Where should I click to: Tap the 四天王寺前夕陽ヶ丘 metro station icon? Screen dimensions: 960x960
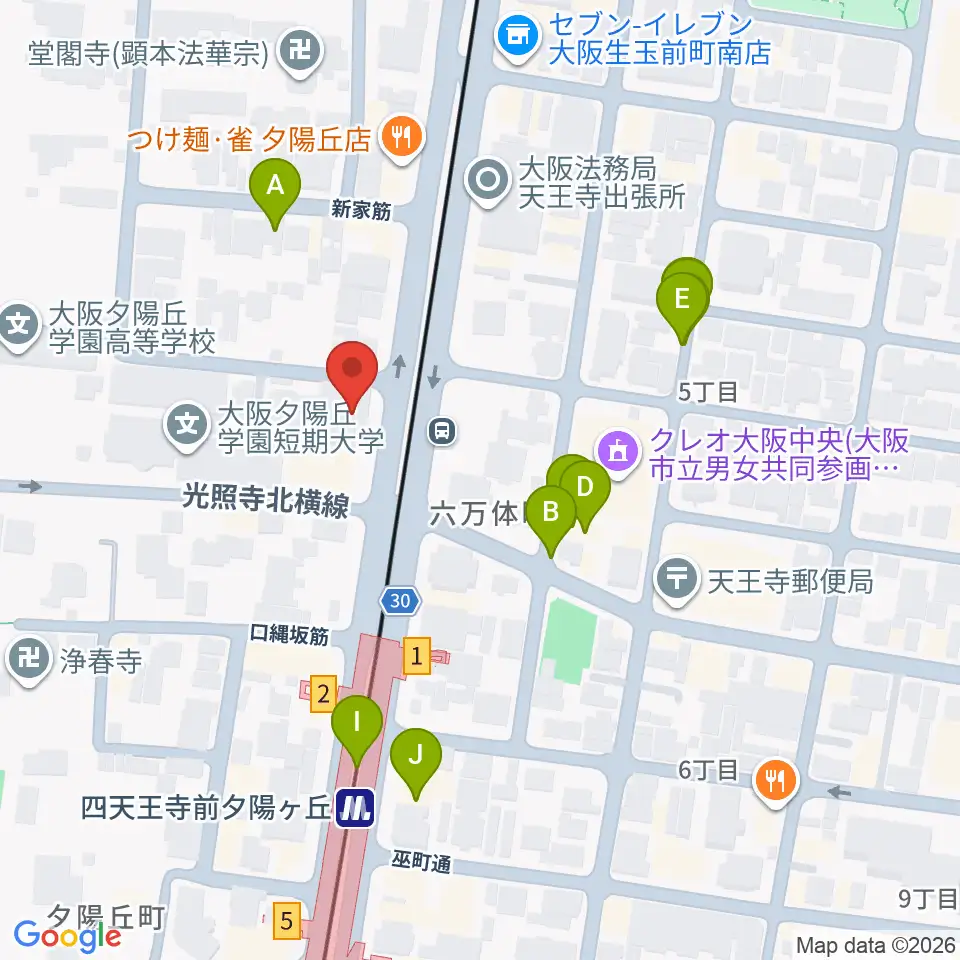(355, 808)
